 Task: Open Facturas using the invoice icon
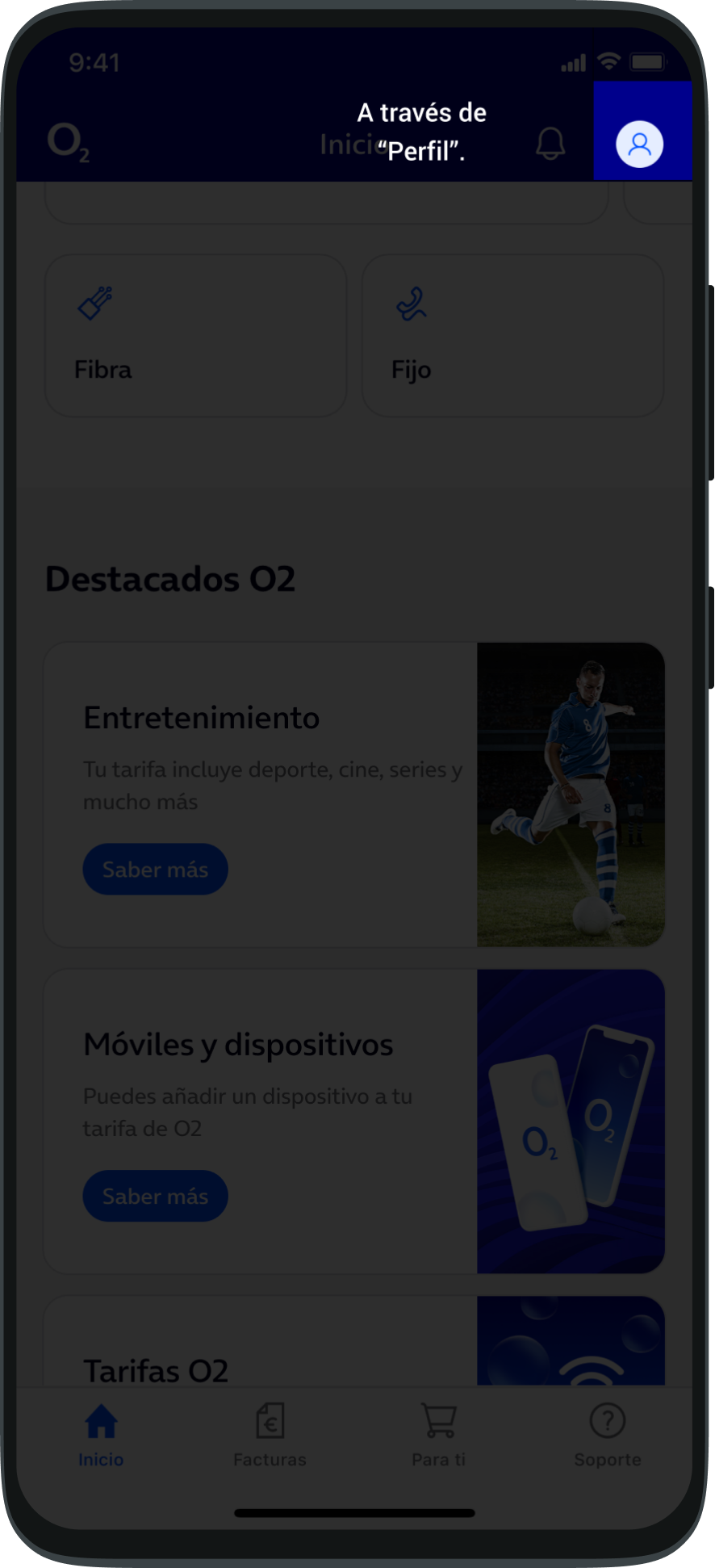[270, 1421]
